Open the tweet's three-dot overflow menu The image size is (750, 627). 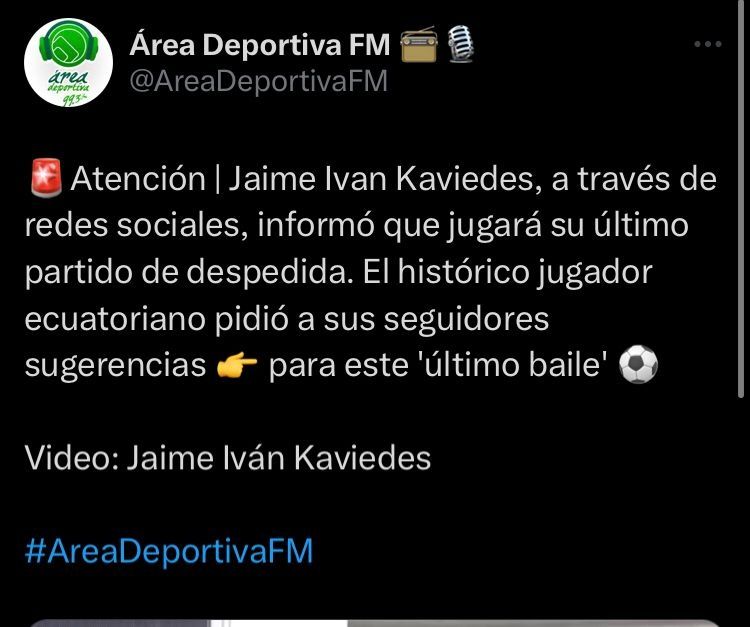tap(707, 44)
